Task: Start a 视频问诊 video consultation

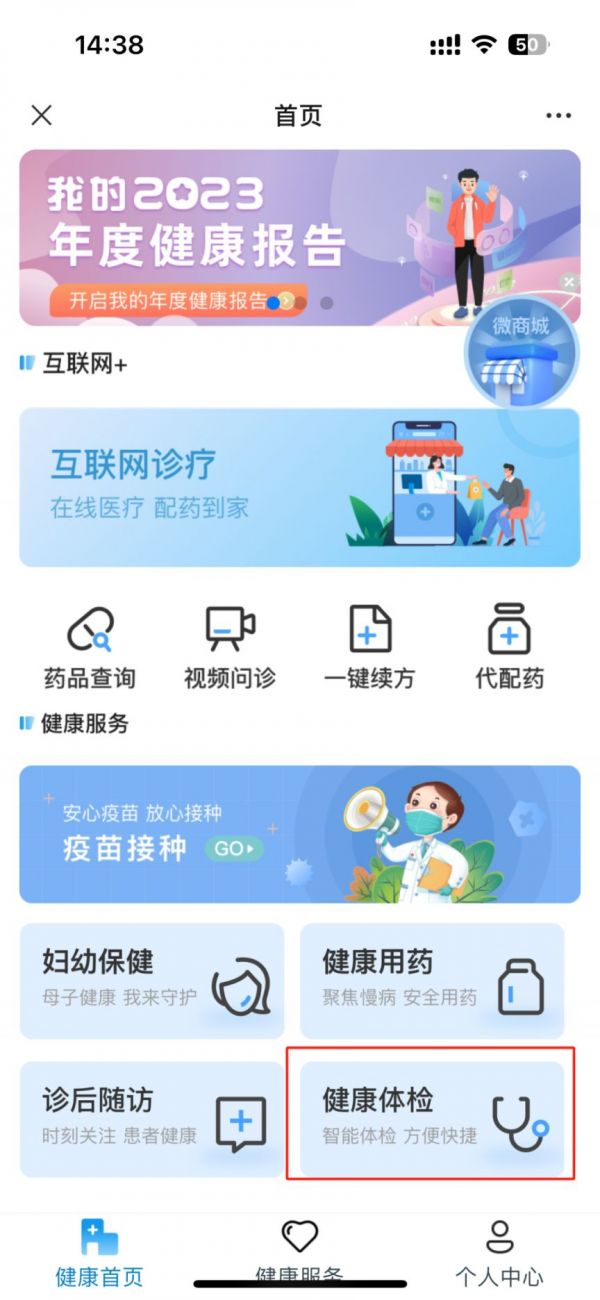Action: 230,648
